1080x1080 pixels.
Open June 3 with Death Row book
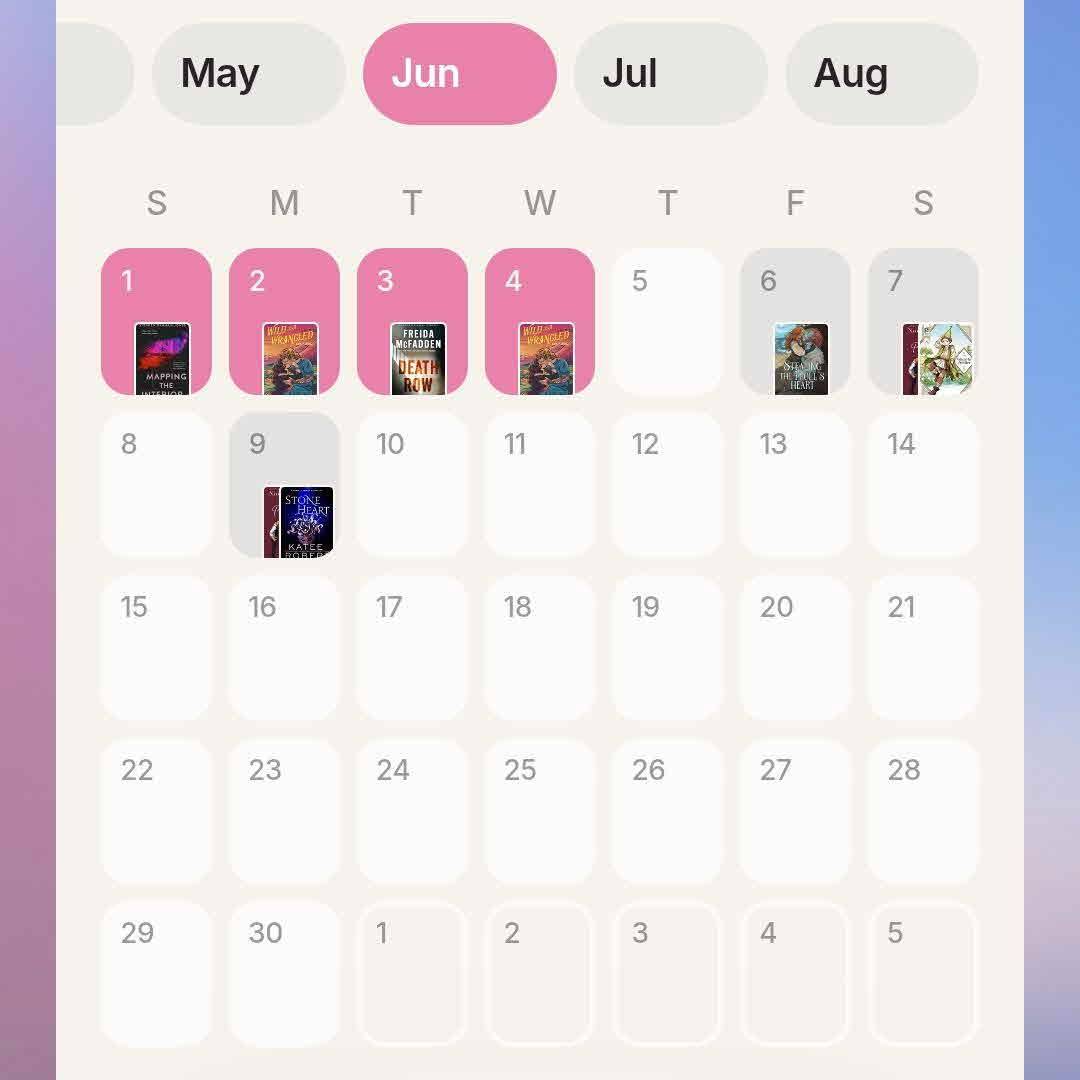412,321
